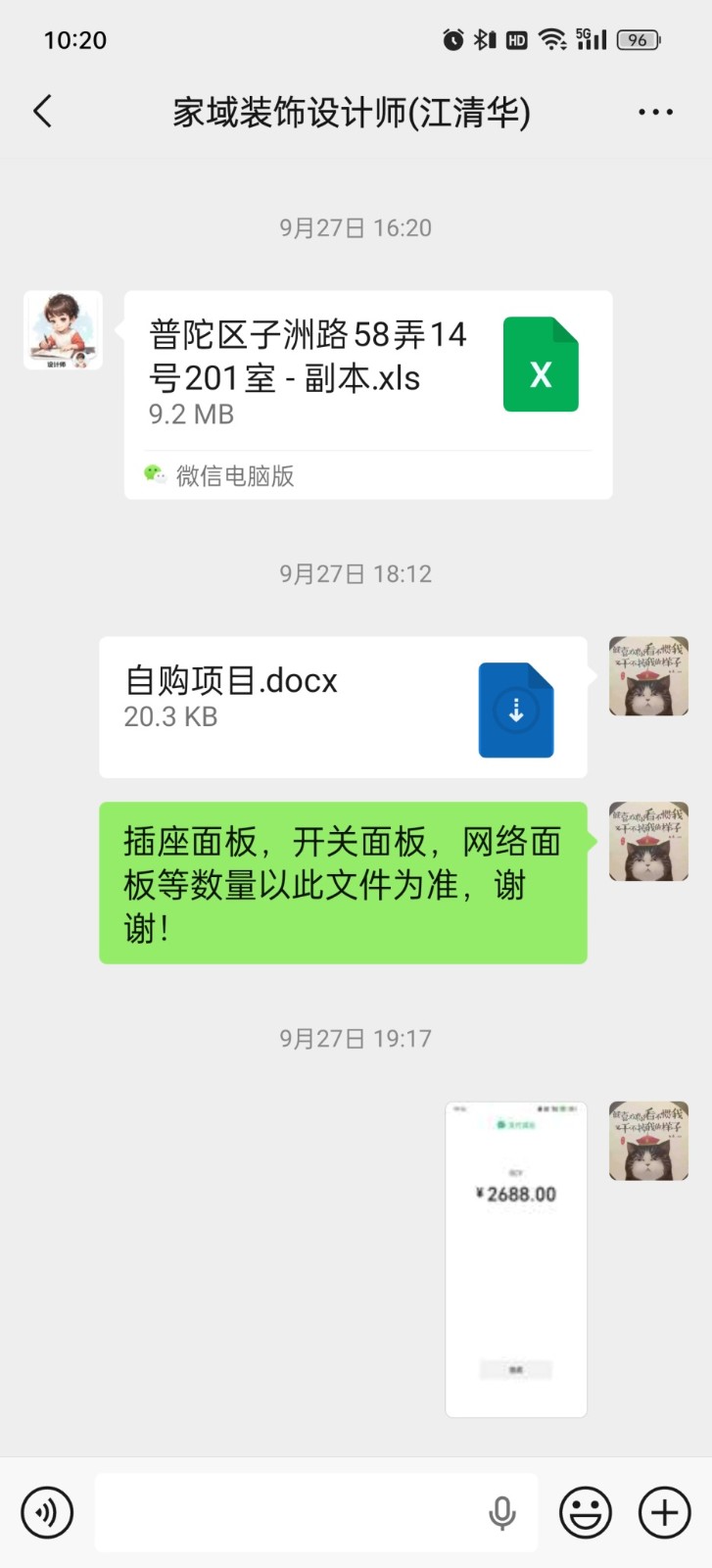Open the 普陀区子洲路58弄14号201室 xls file
The image size is (712, 1568).
(367, 374)
